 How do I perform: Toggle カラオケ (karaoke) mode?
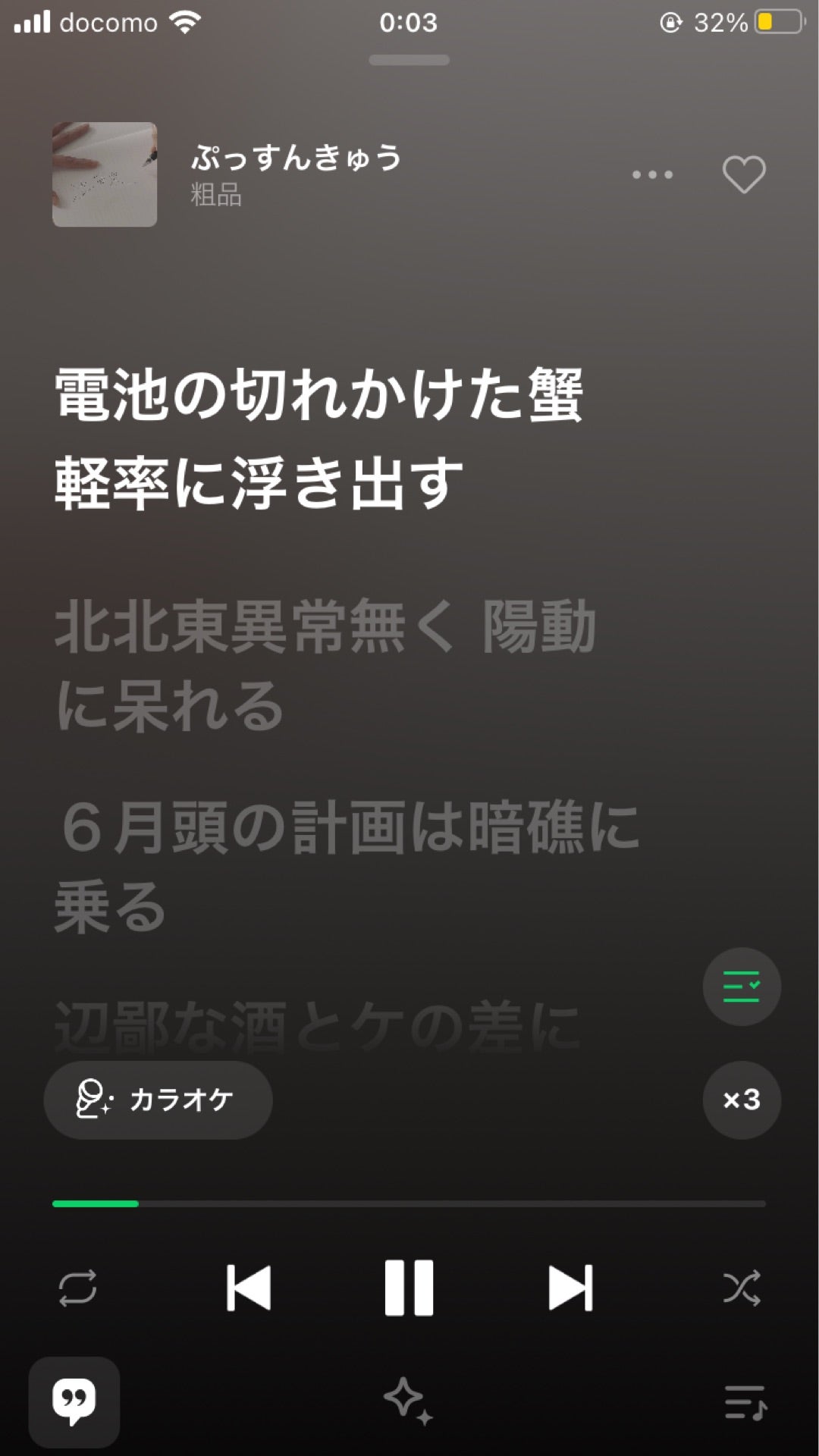point(157,1101)
